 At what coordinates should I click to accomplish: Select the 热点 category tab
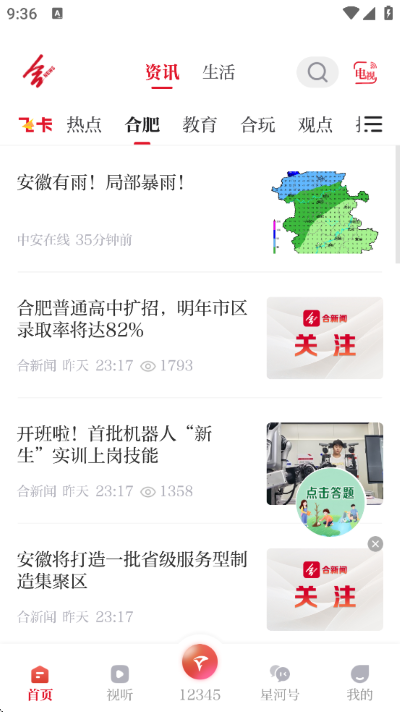pos(84,124)
